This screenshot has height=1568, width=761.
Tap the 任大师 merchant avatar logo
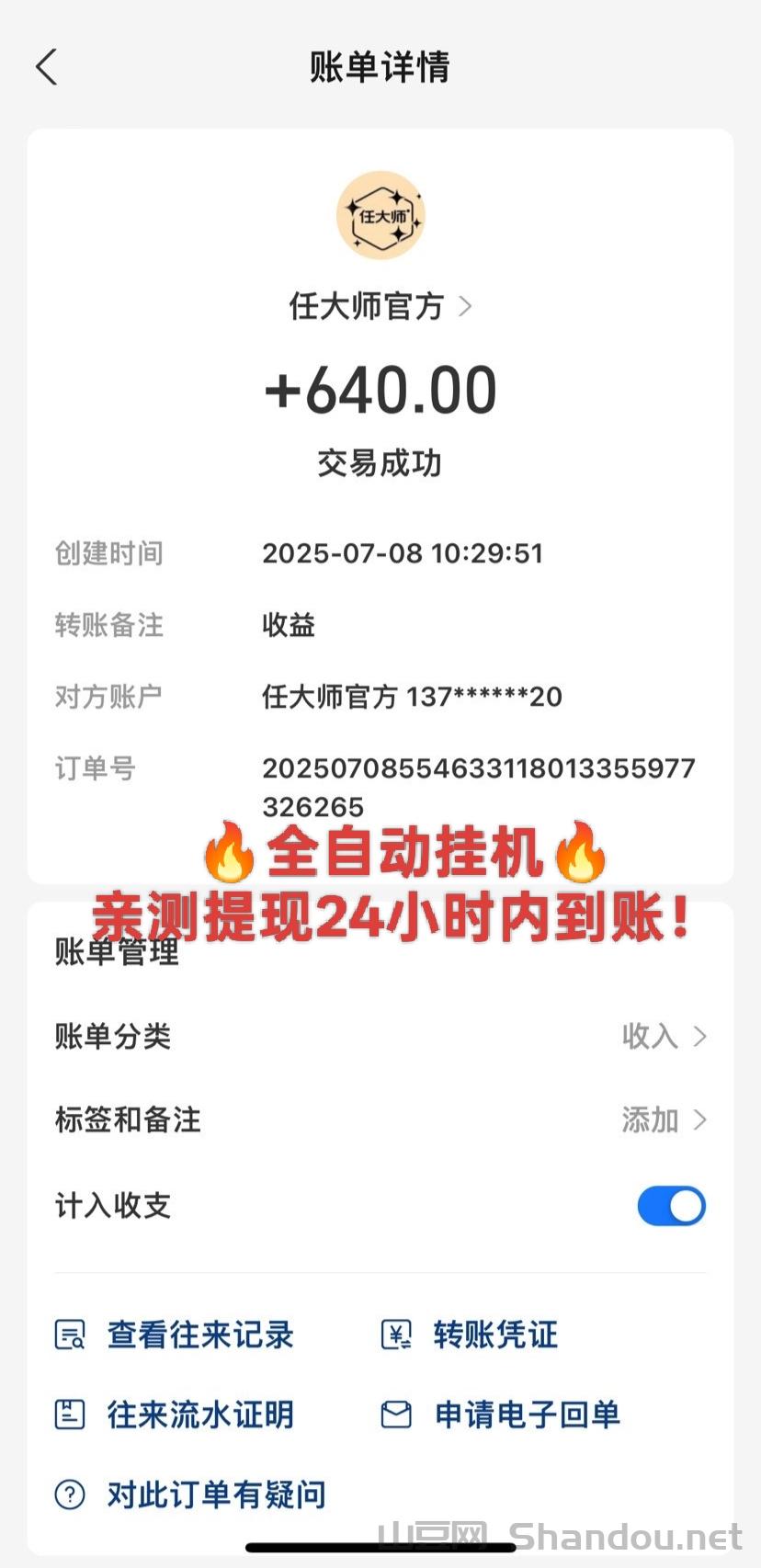(380, 214)
